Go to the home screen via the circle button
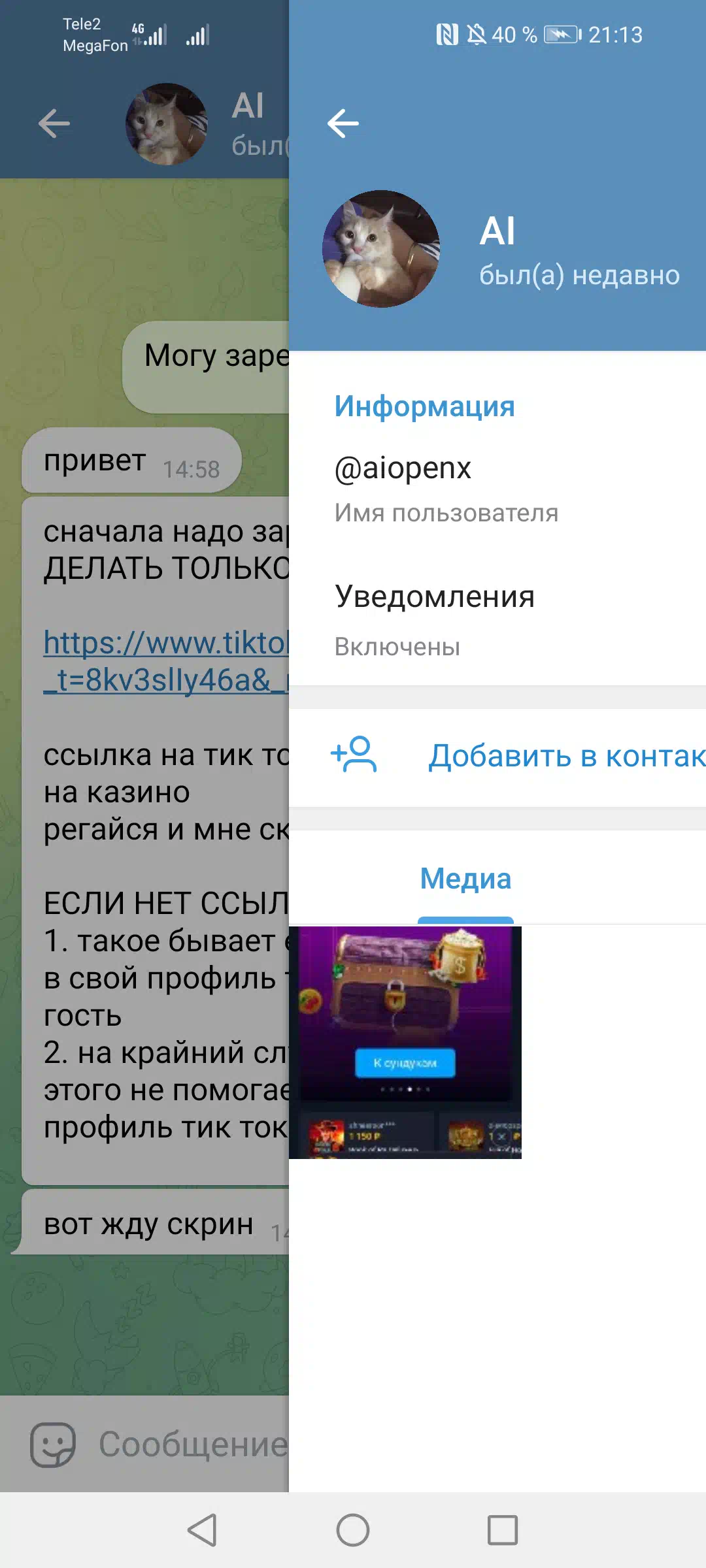The width and height of the screenshot is (706, 1568). (x=353, y=1530)
